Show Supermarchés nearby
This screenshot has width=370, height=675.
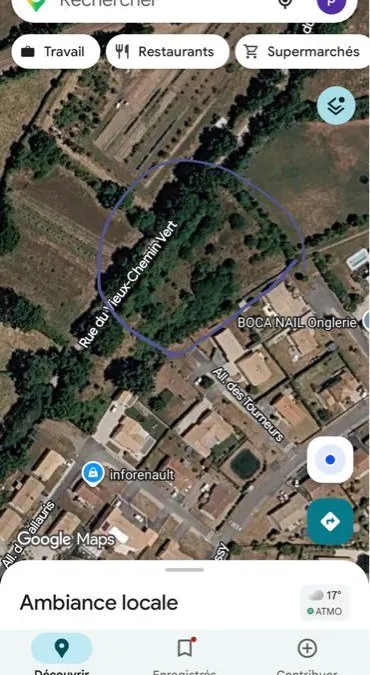click(x=302, y=52)
